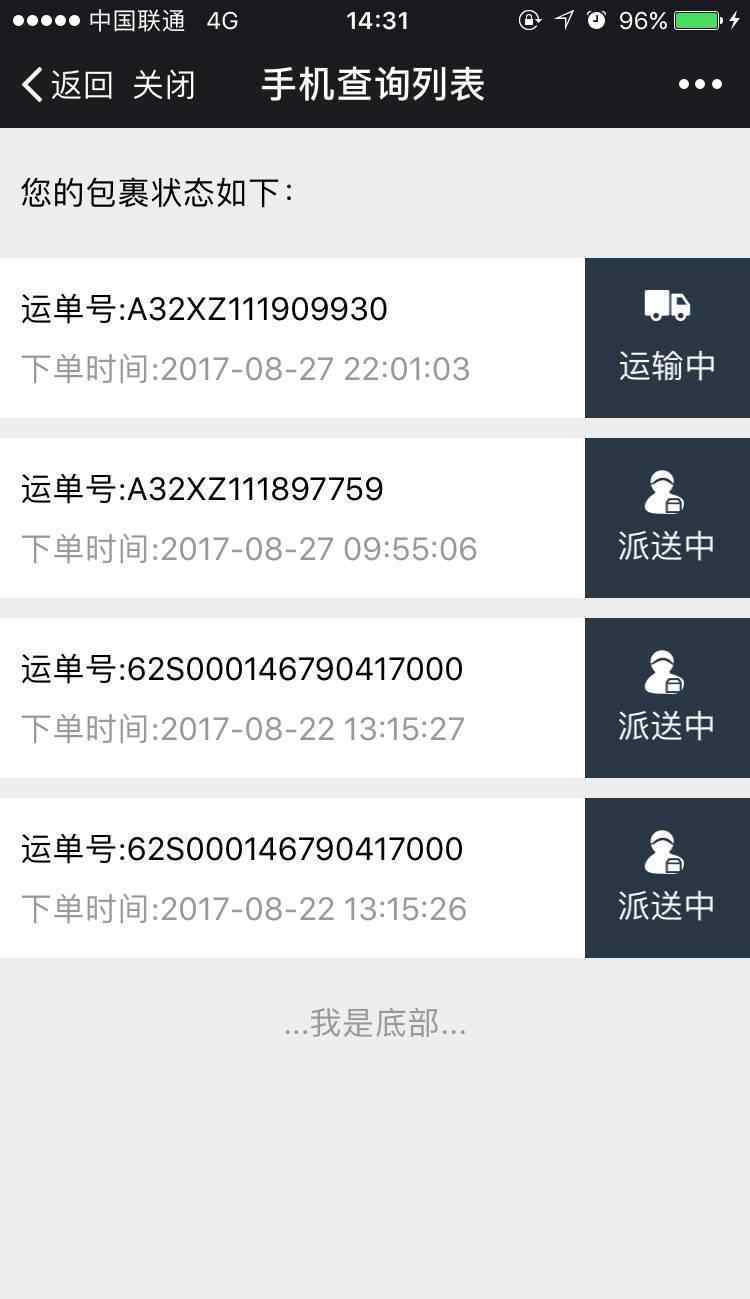Image resolution: width=750 pixels, height=1299 pixels.
Task: Tap 派送中 status for waybill A32XZ111897759
Action: pos(667,518)
